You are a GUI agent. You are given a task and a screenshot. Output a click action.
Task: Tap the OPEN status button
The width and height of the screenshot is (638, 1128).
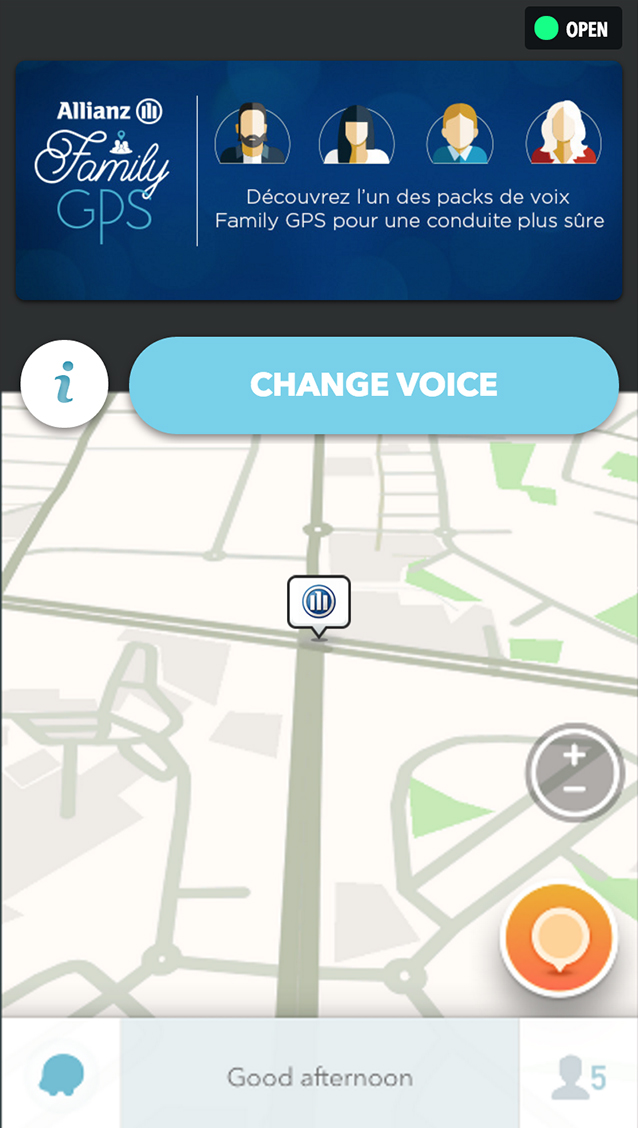tap(573, 29)
